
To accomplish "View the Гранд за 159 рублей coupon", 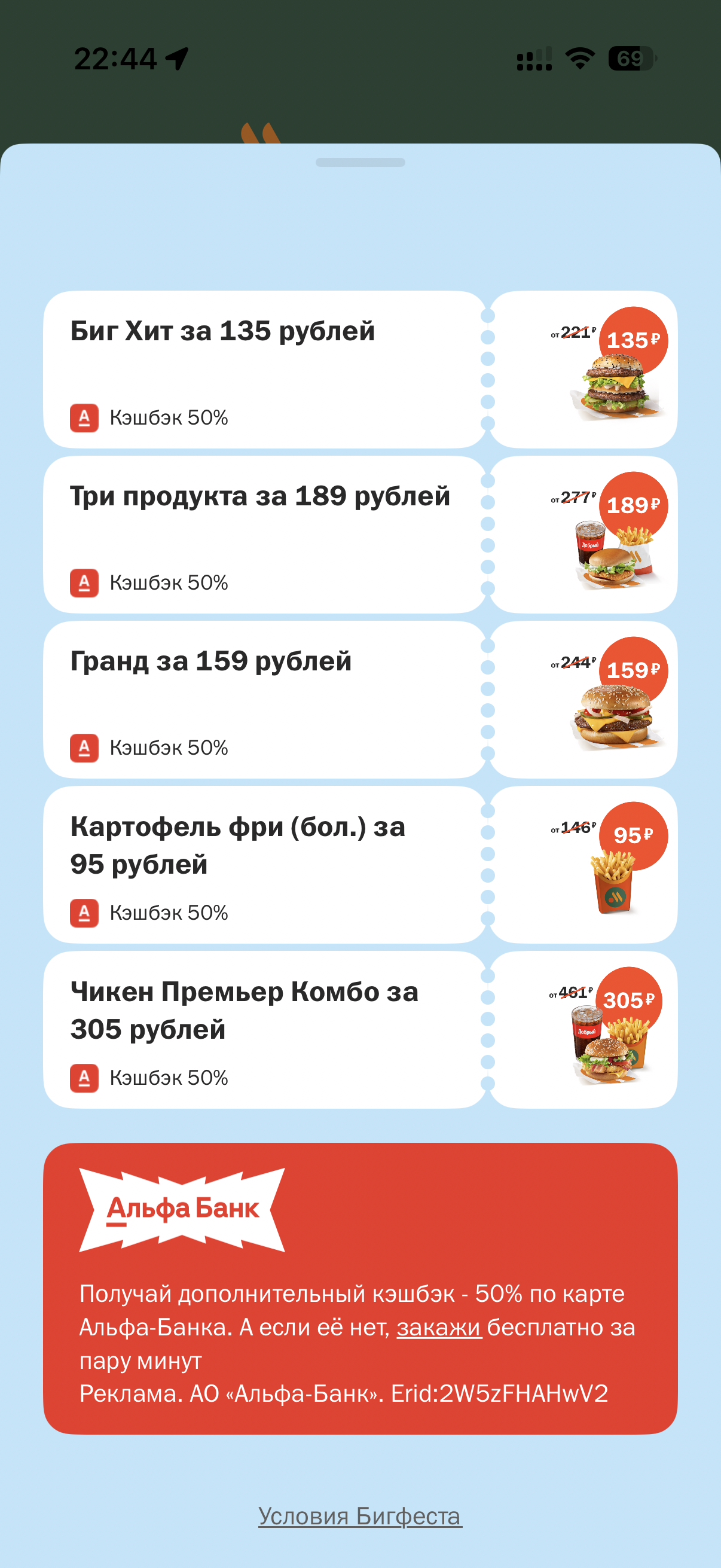I will pos(265,700).
